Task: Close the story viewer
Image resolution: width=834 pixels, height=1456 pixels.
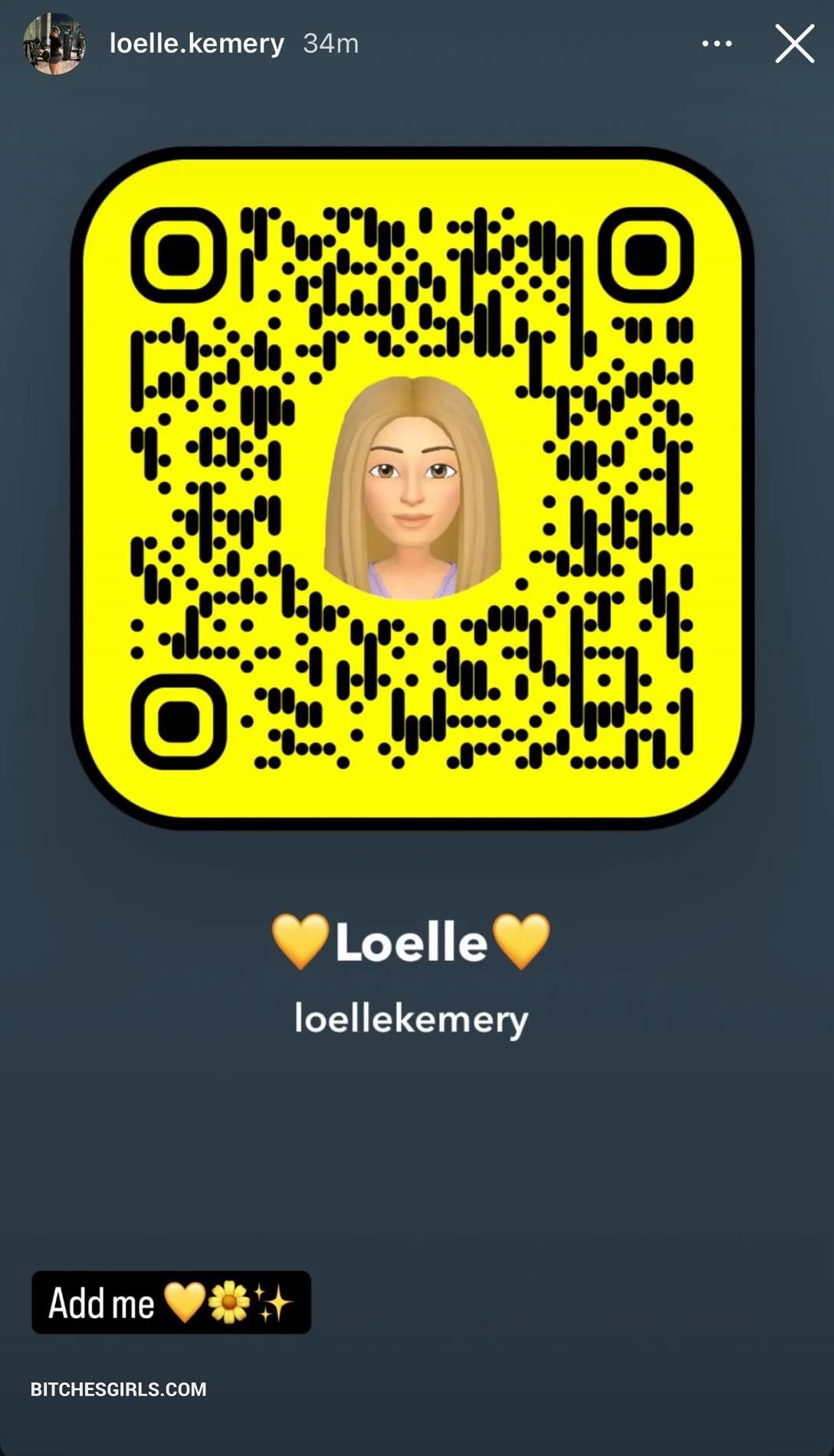Action: pyautogui.click(x=794, y=44)
